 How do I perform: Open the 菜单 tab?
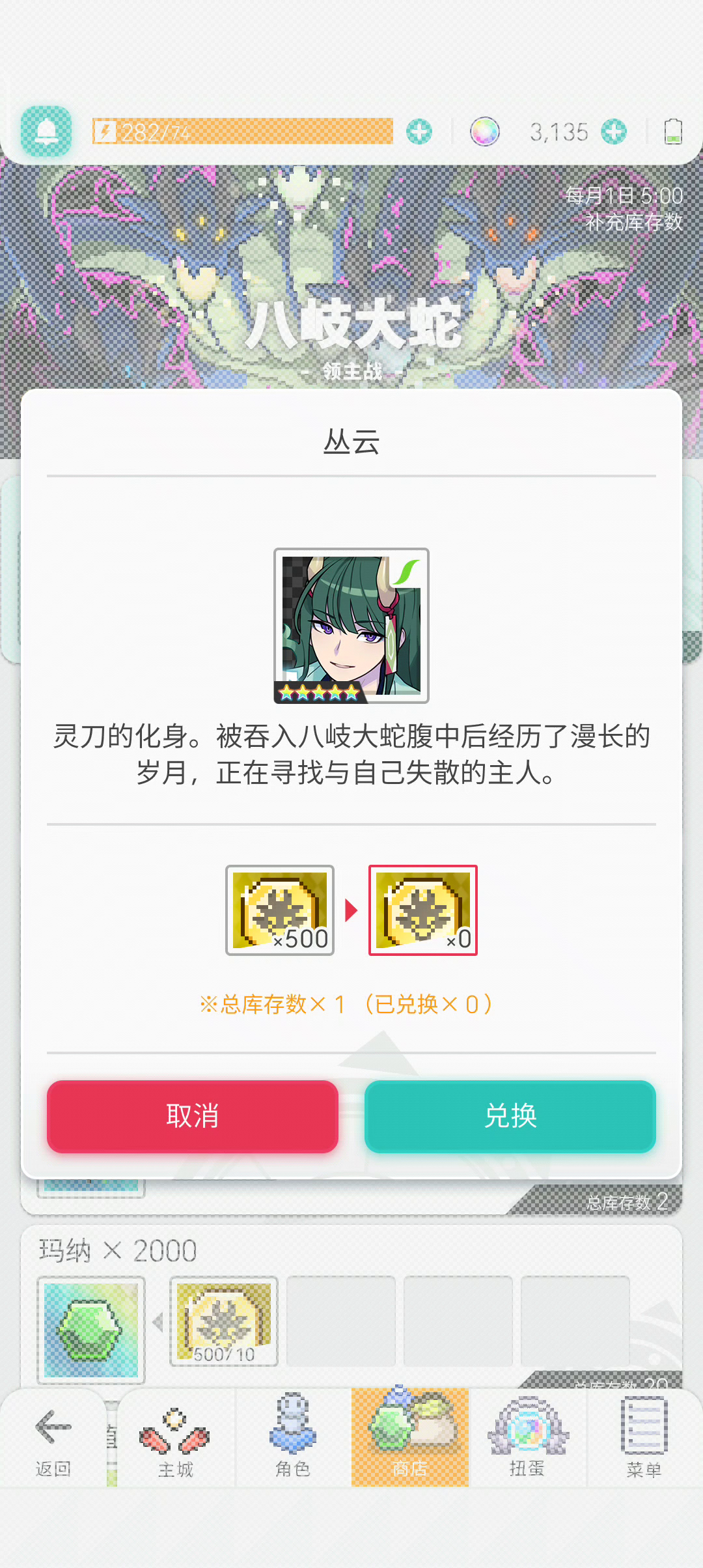pos(644,1438)
